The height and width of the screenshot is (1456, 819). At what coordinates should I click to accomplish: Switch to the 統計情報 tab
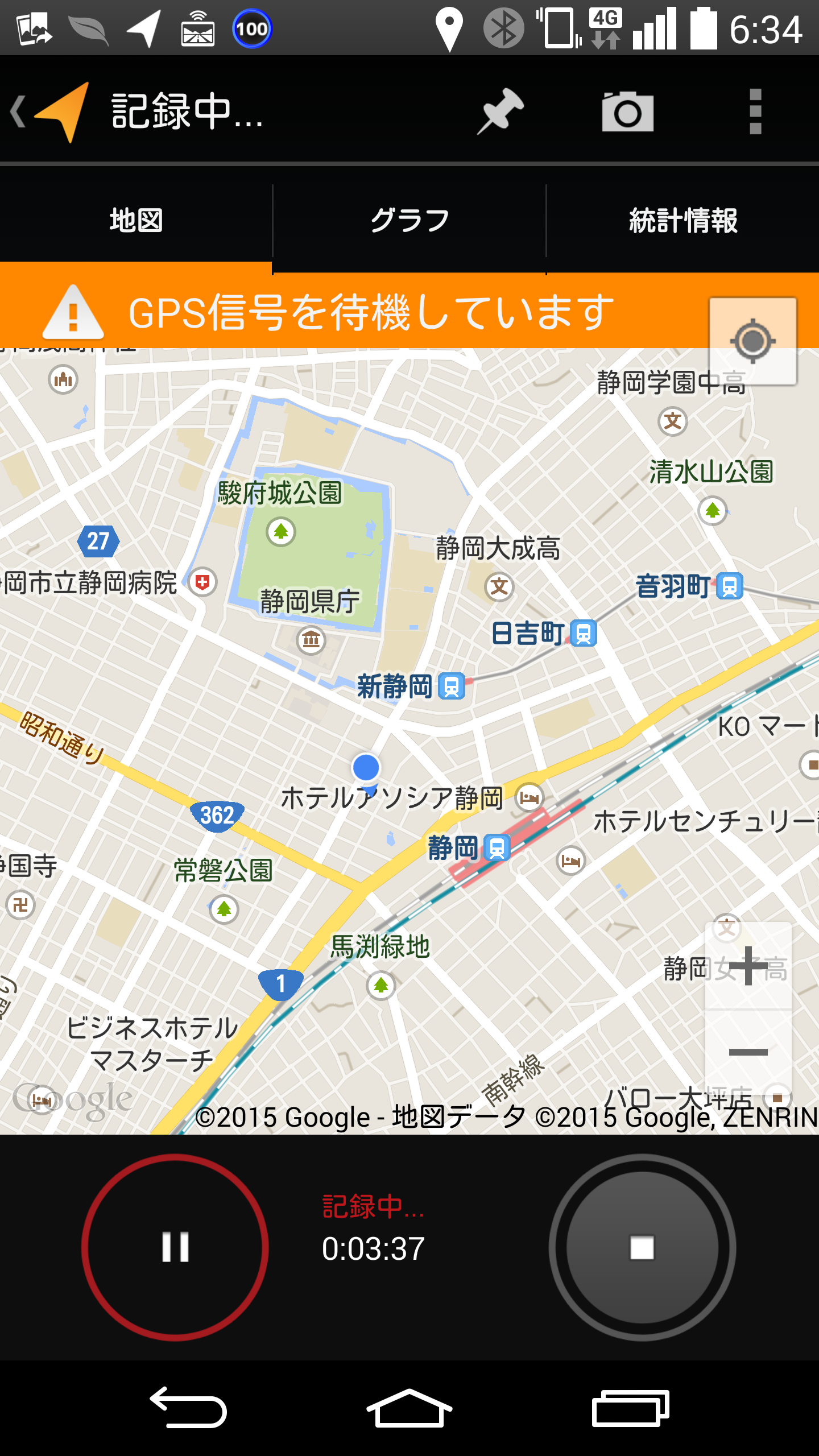pos(683,221)
